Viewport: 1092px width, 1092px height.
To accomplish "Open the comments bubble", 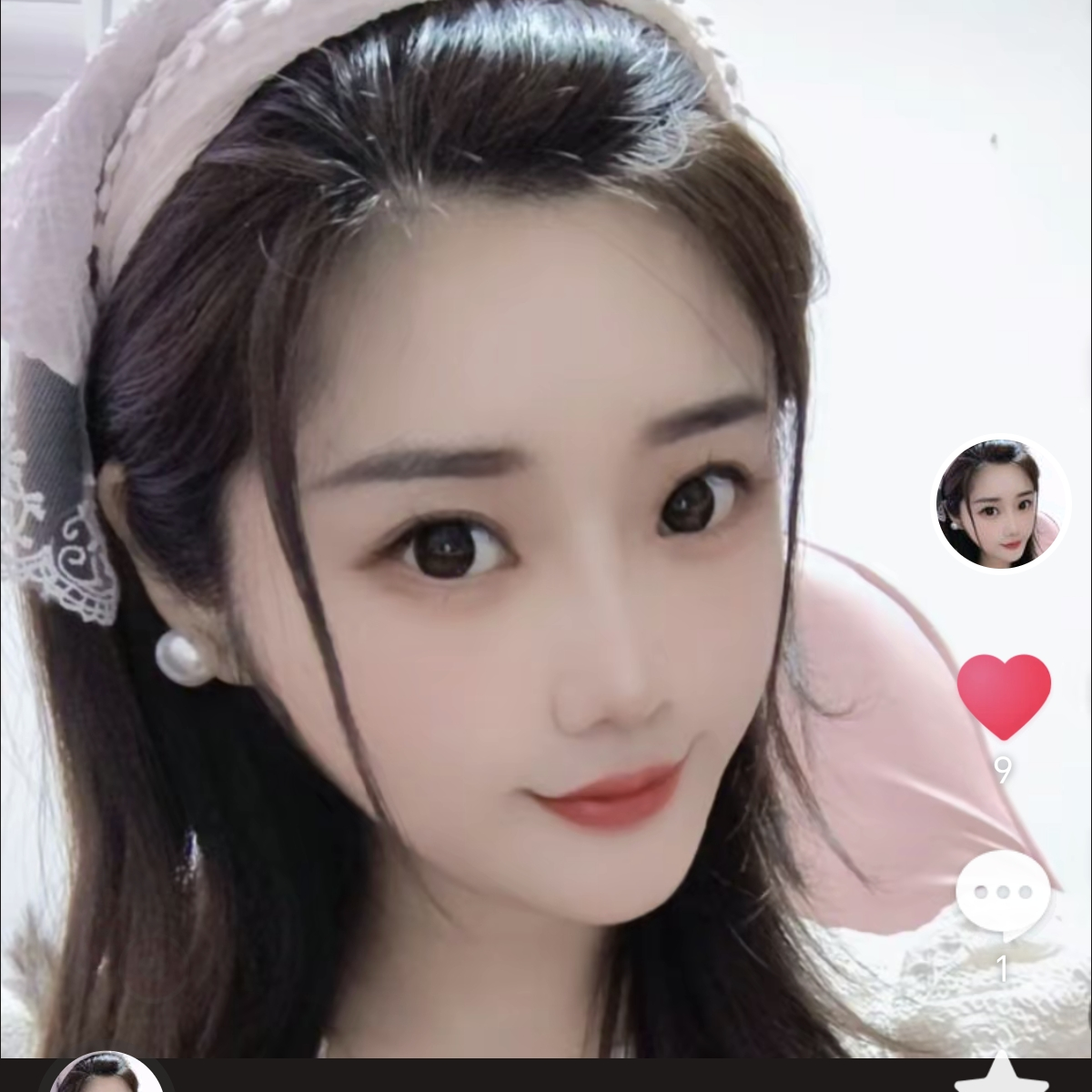I will [1003, 895].
